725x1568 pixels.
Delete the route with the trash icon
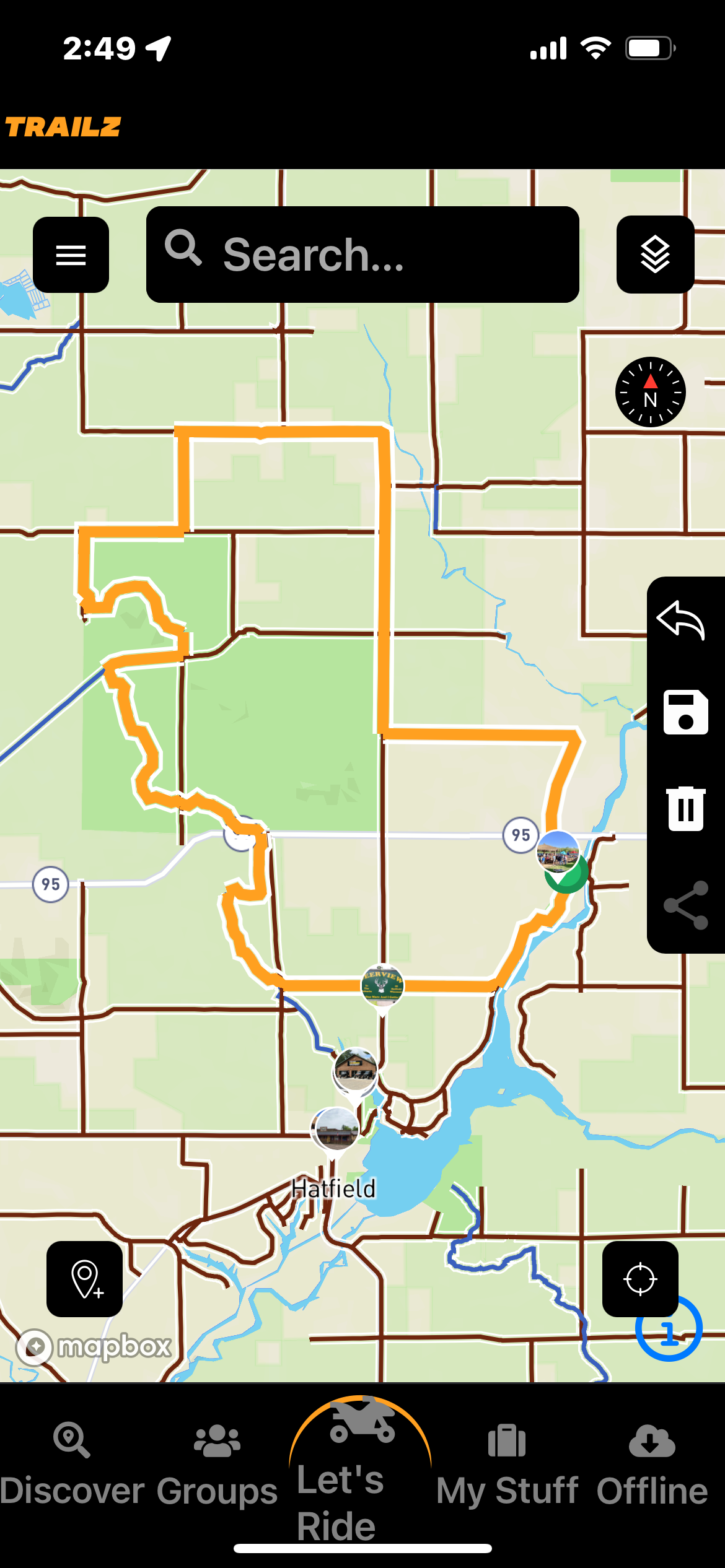click(685, 808)
